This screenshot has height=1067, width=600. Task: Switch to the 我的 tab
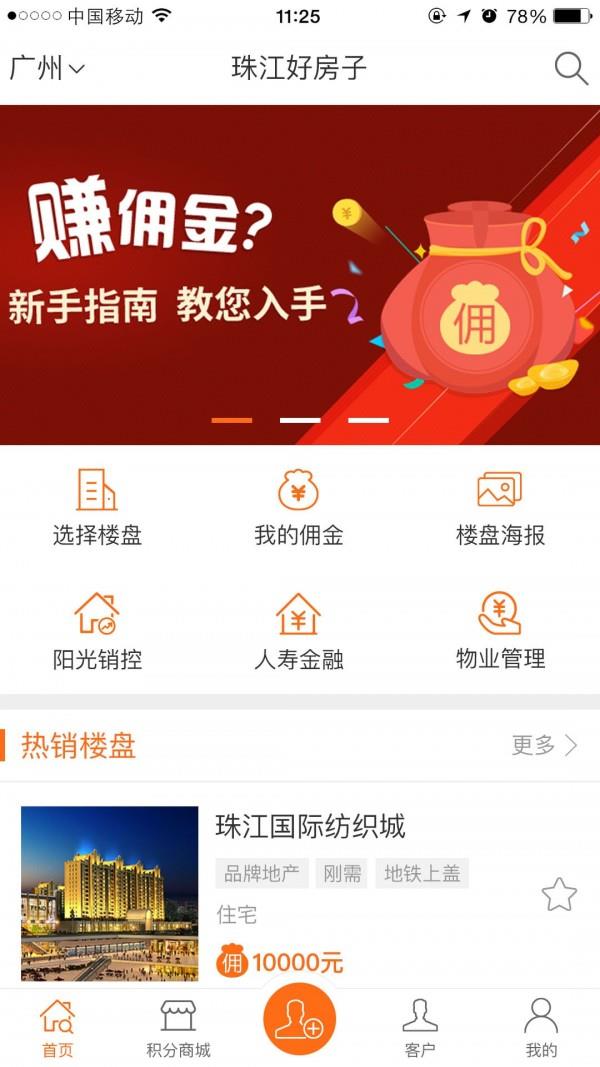(541, 1028)
